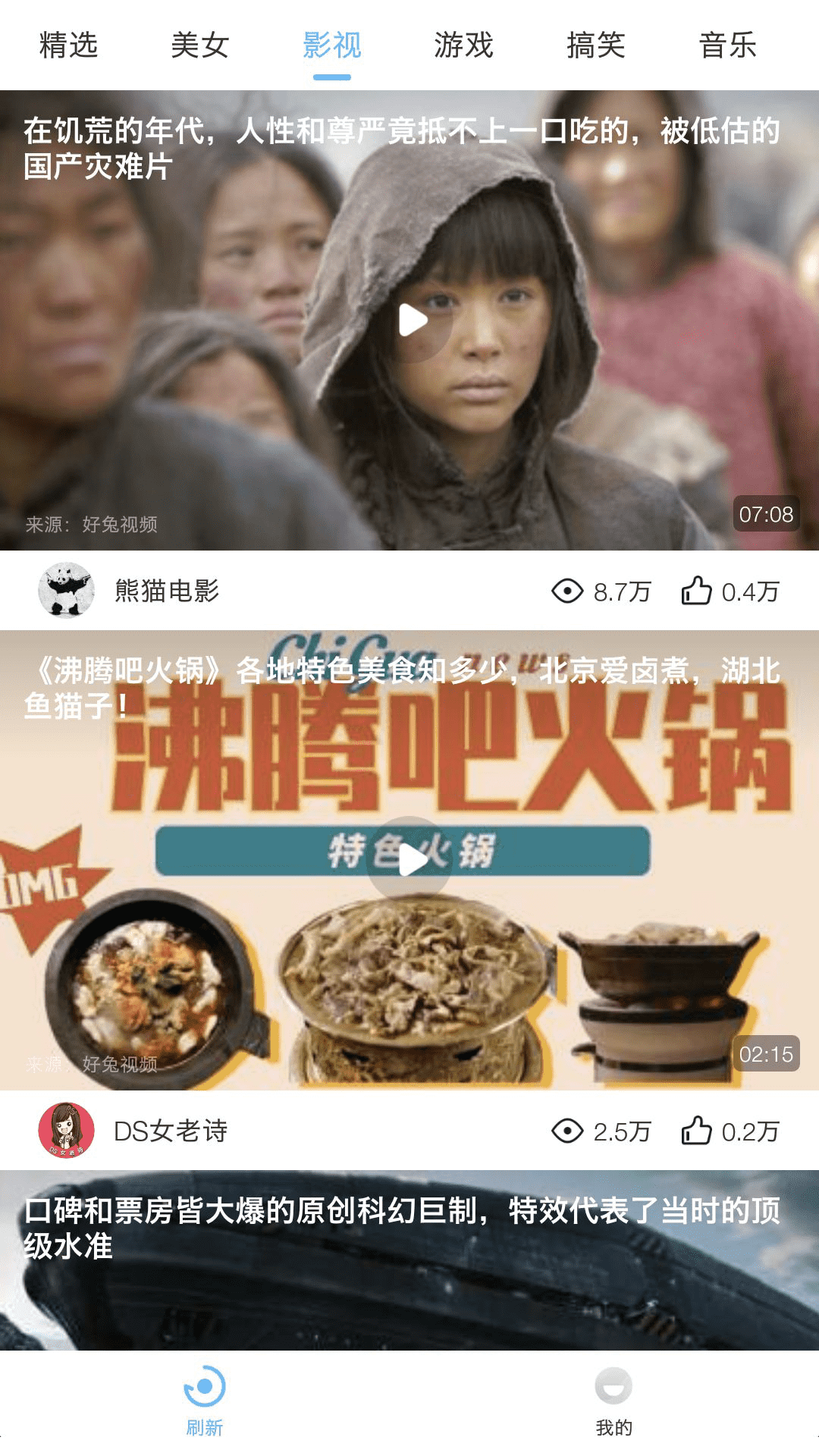Image resolution: width=819 pixels, height=1456 pixels.
Task: Switch to the 美女 tab
Action: click(x=200, y=45)
